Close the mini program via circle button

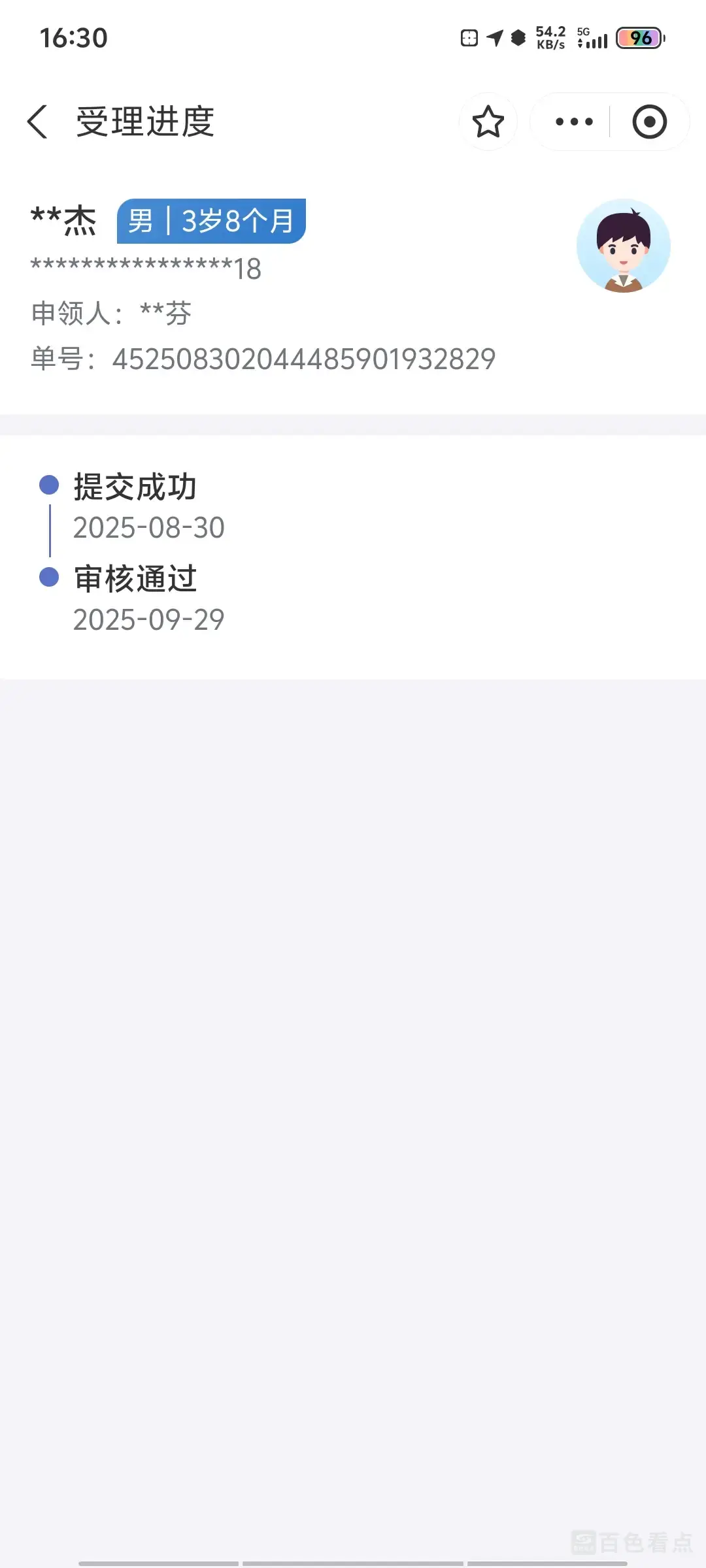tap(649, 122)
